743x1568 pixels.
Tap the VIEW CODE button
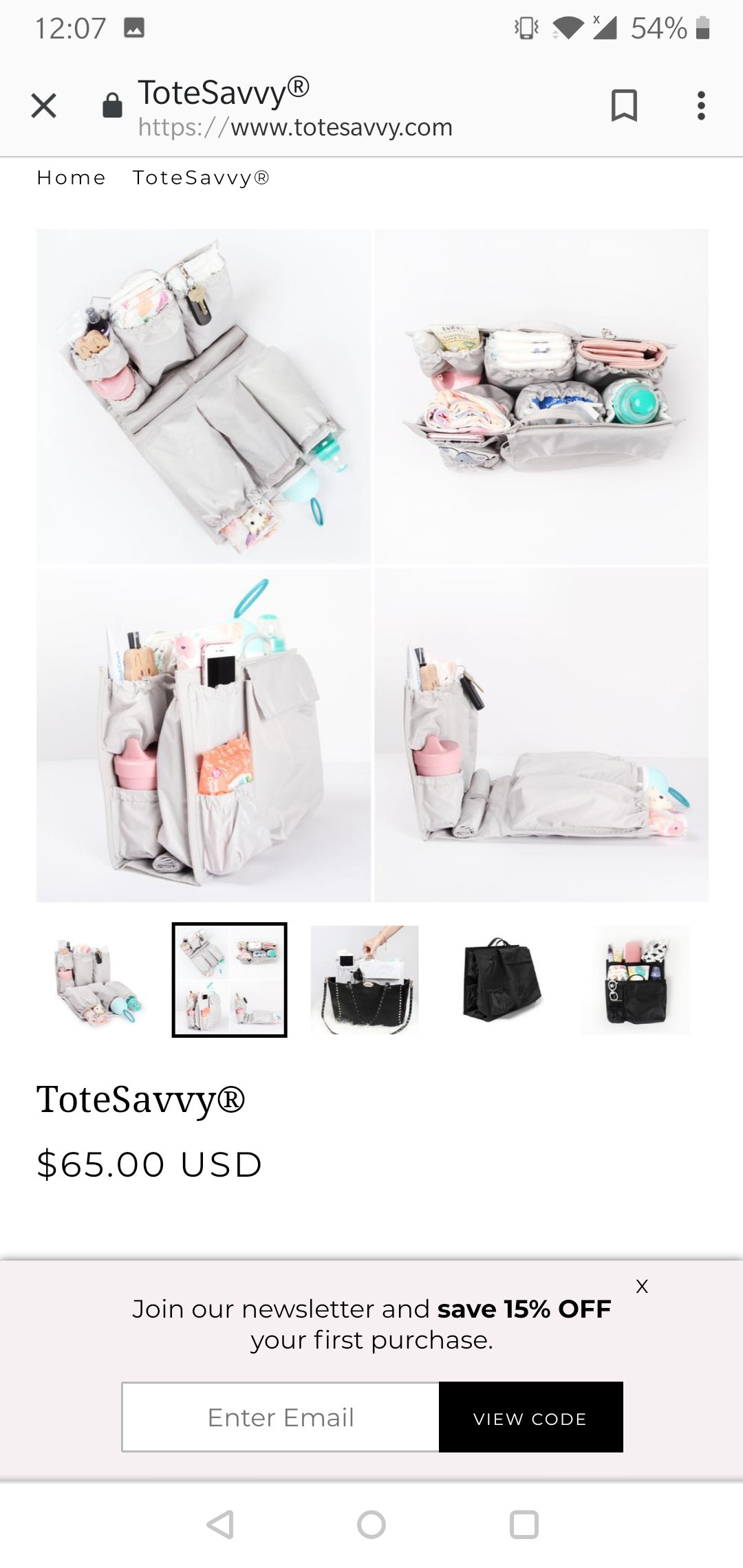(x=530, y=1417)
